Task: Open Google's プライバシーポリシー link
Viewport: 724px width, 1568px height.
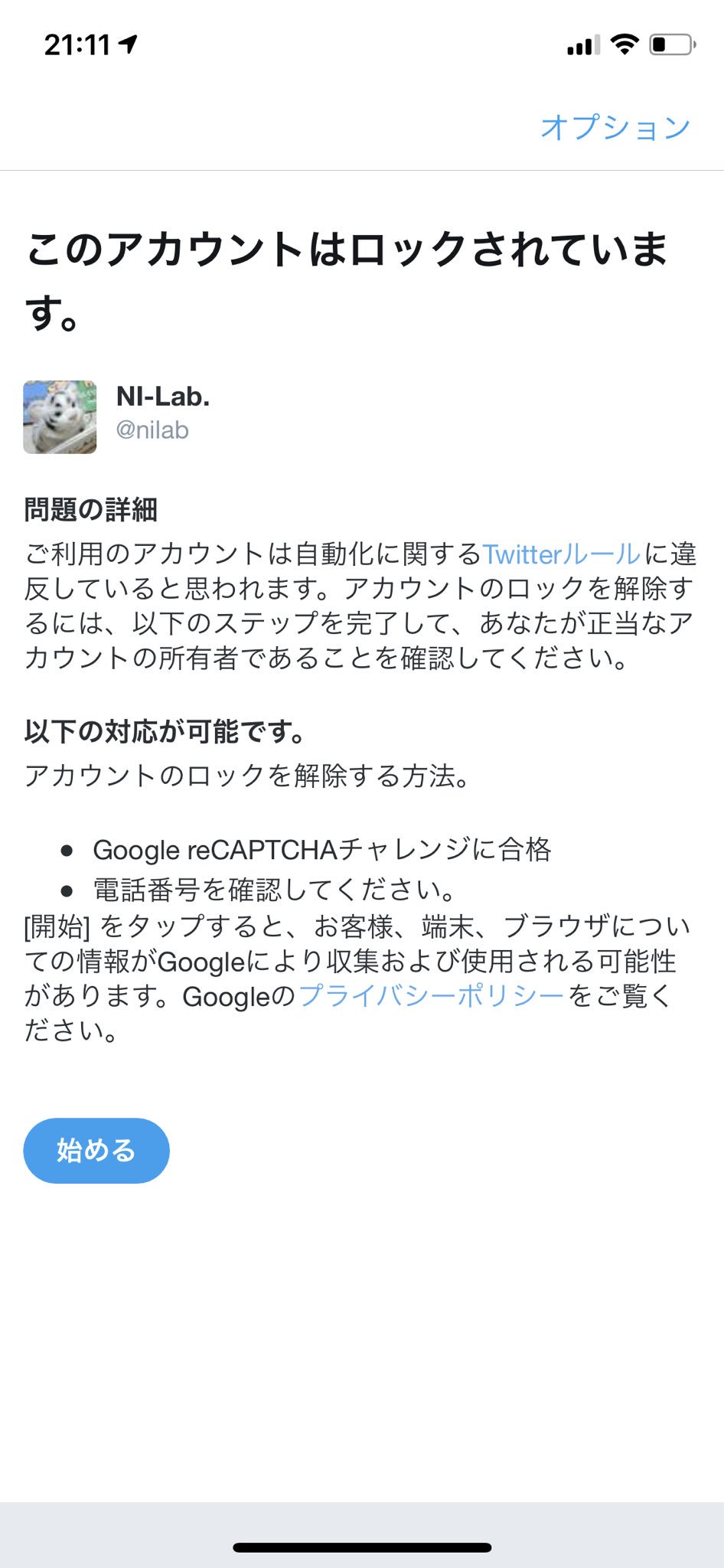Action: tap(432, 996)
